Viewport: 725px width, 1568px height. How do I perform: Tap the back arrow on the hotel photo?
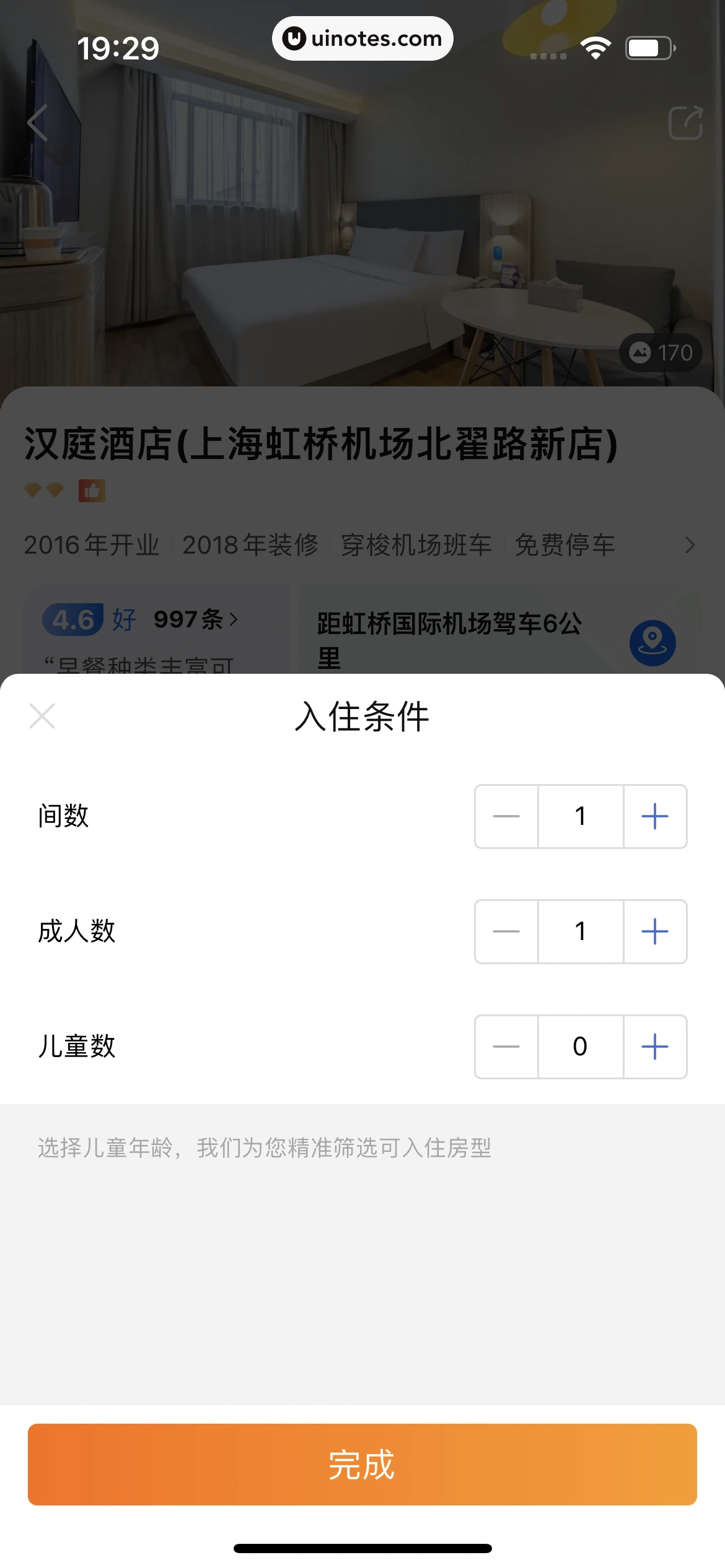pos(37,122)
